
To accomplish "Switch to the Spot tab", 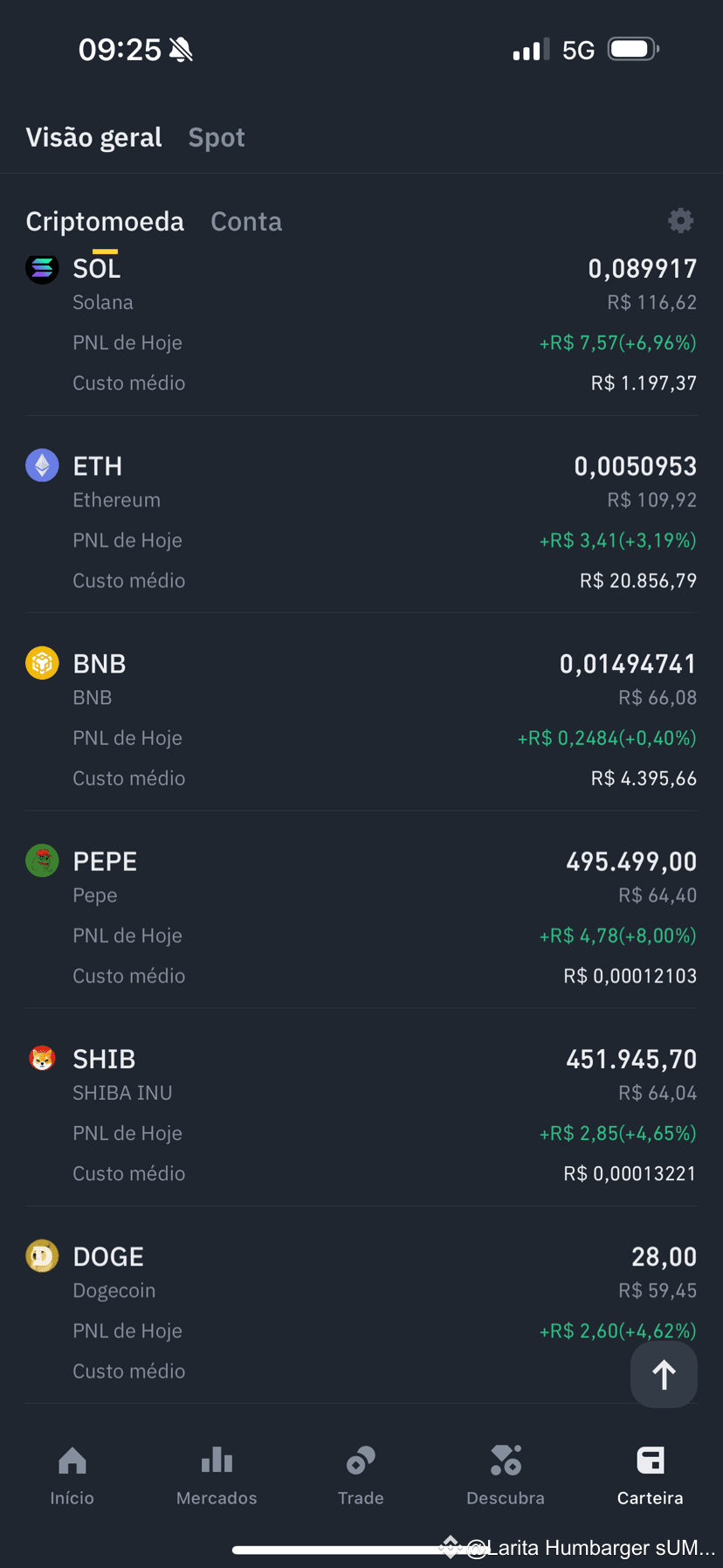I will point(217,137).
